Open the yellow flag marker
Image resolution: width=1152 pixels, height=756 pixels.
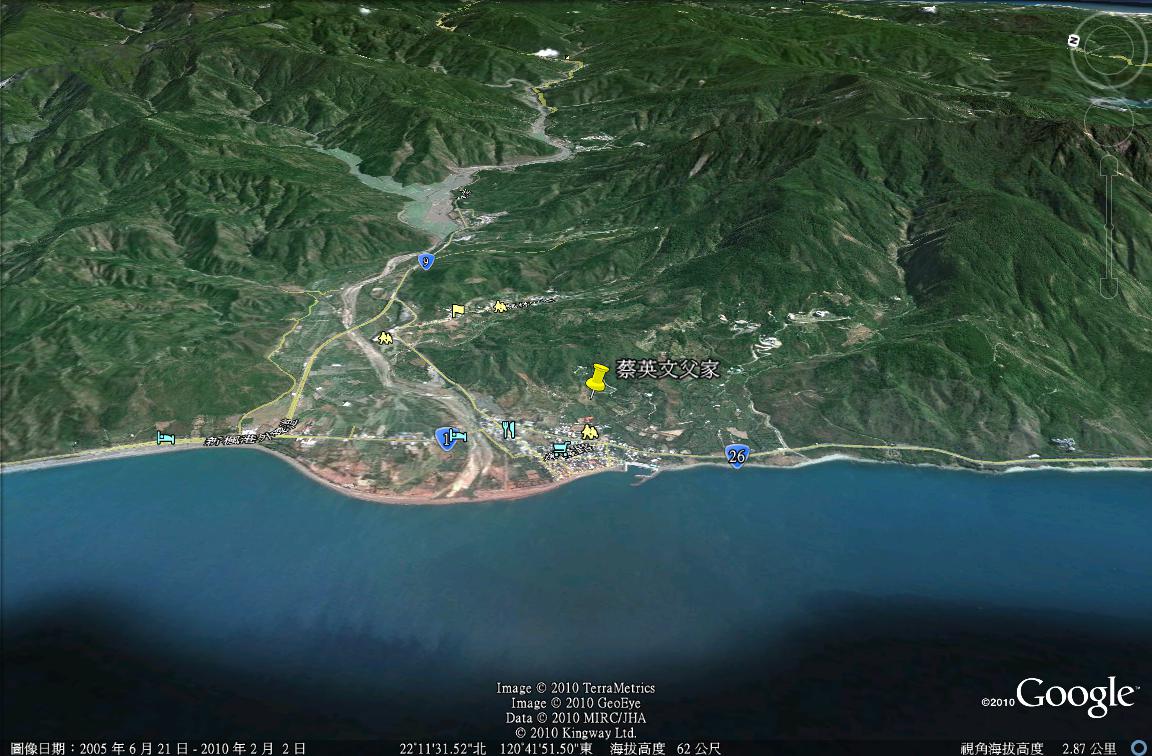[x=458, y=311]
